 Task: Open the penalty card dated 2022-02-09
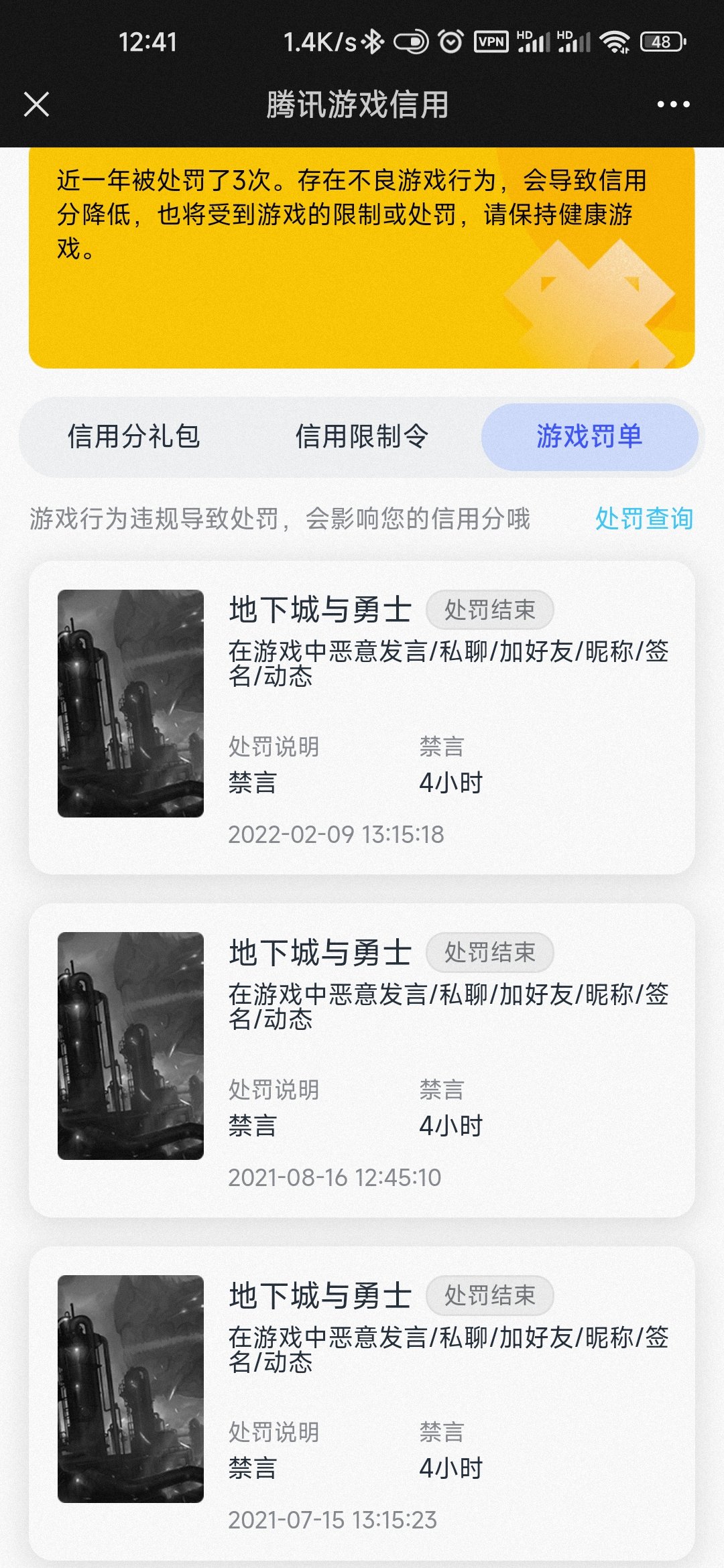point(361,718)
